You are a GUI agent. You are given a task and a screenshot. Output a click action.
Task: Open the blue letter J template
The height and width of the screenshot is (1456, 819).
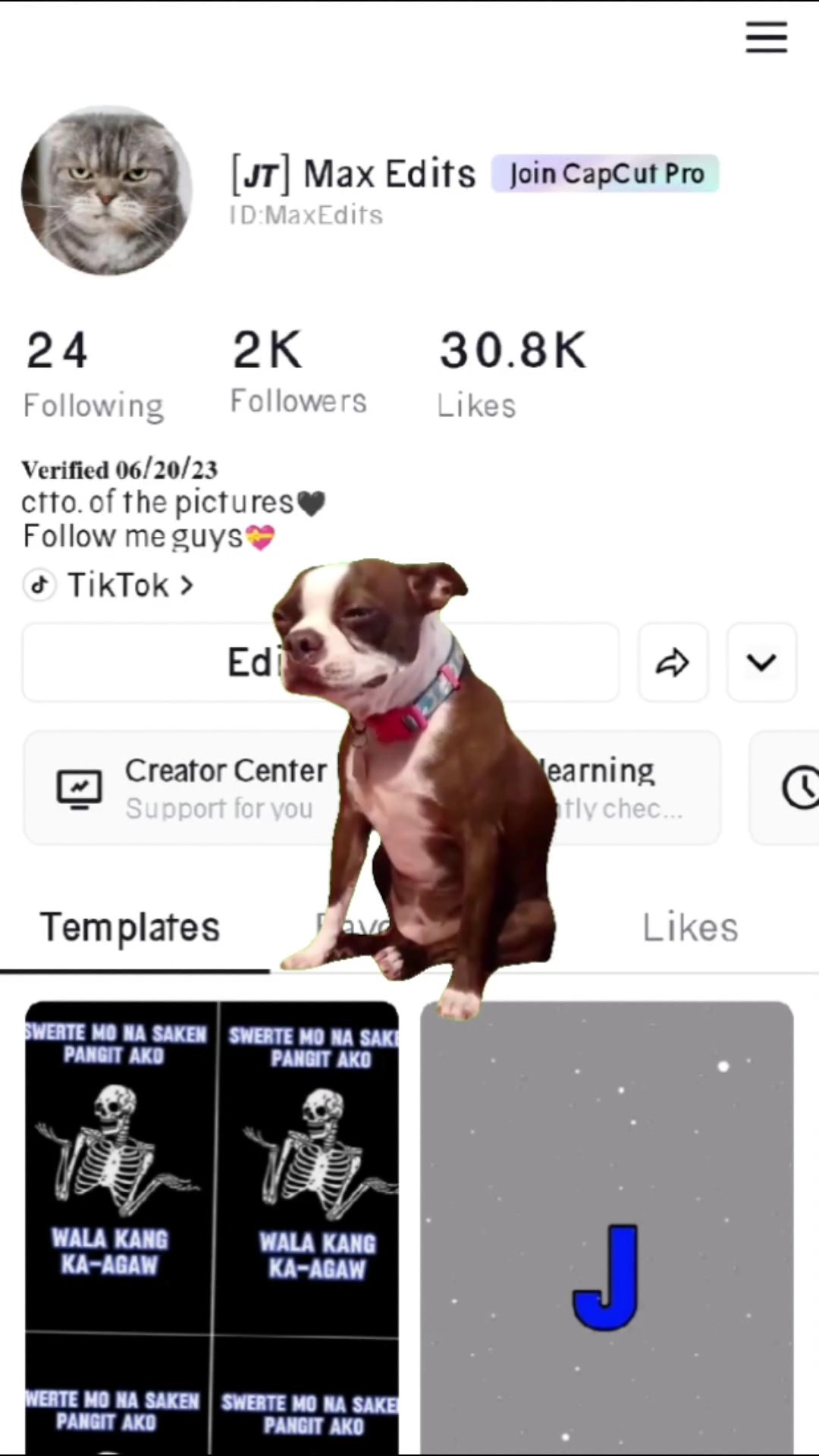coord(607,1227)
